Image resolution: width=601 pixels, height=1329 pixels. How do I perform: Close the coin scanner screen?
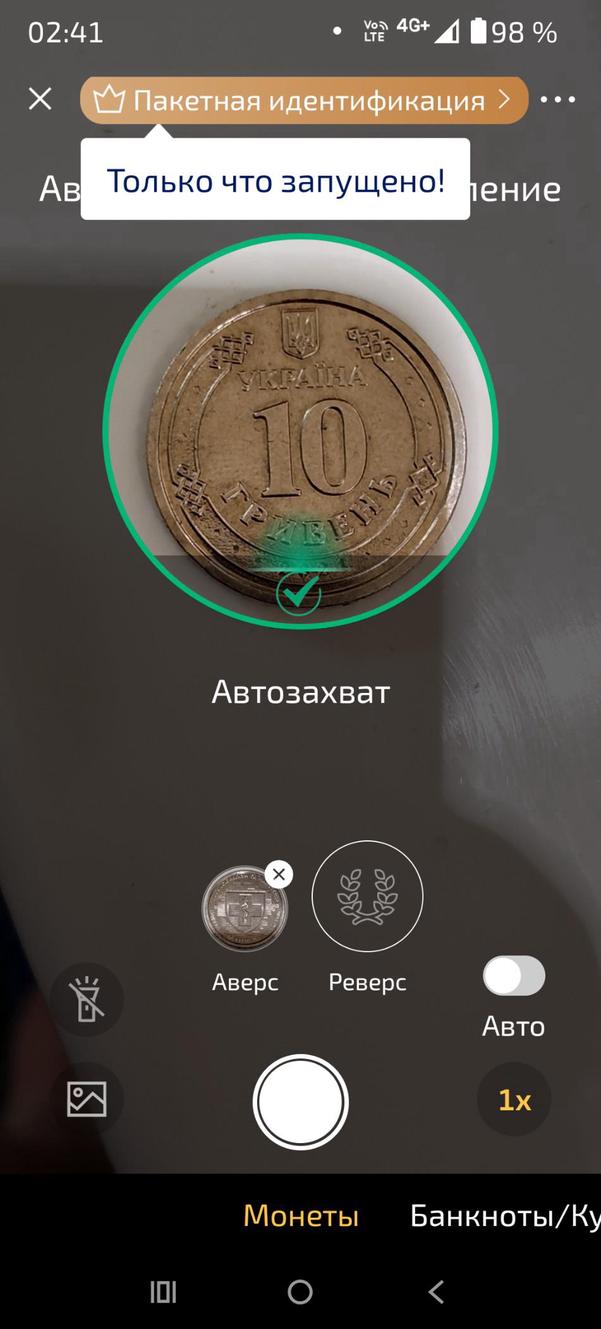(x=40, y=99)
